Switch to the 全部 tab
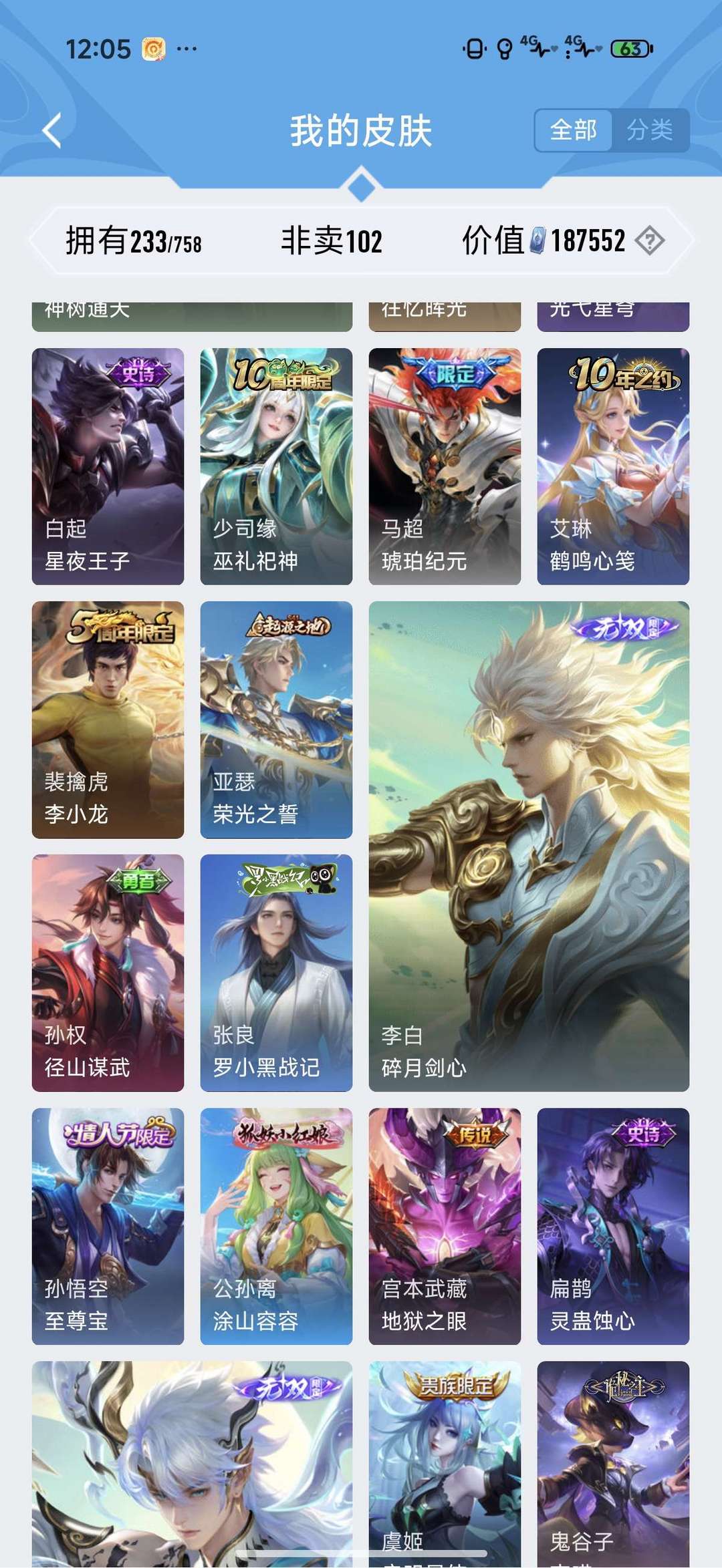Screen dimensions: 722x1568 (573, 130)
